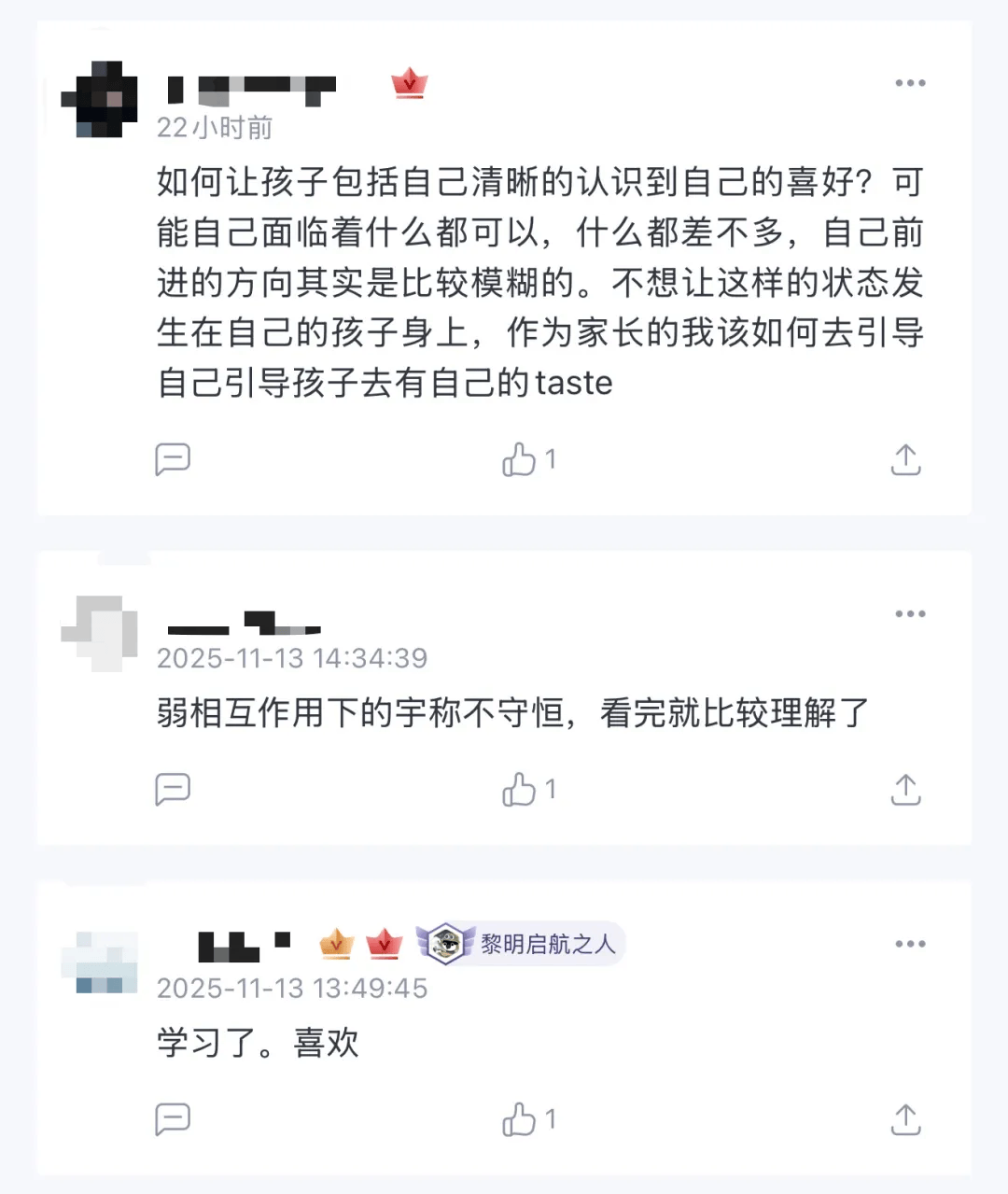Like the 学习了。喜欢 comment
This screenshot has height=1194, width=1008.
coord(520,1118)
